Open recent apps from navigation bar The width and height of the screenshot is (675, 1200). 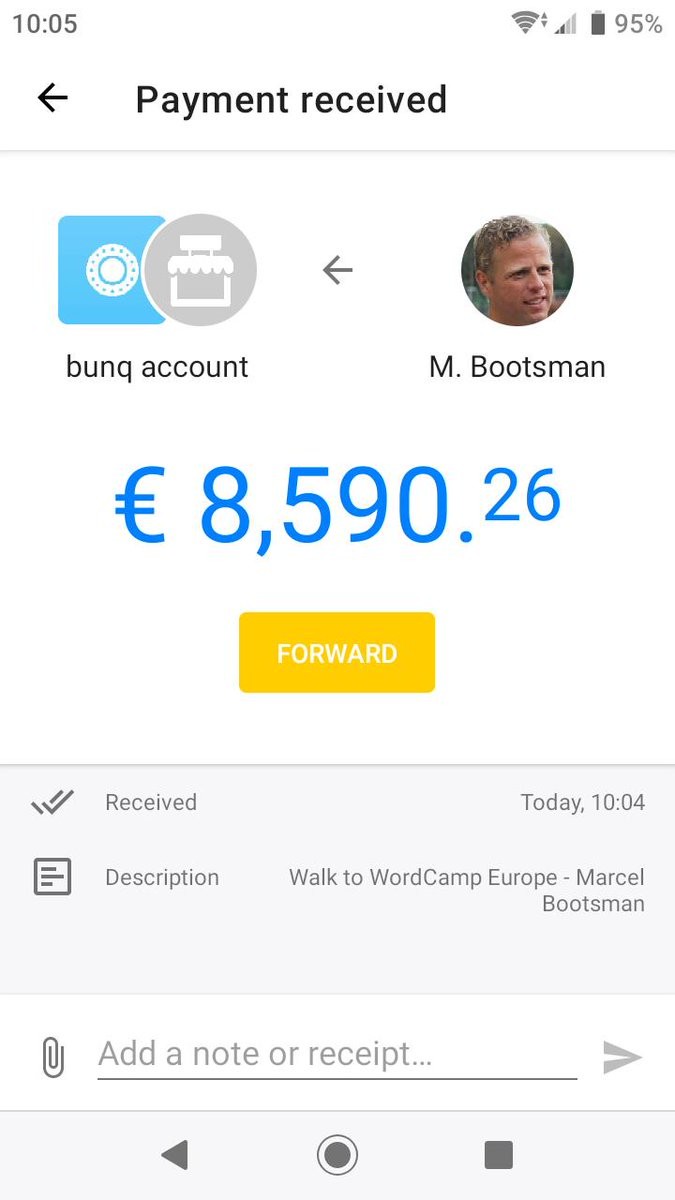pos(498,1155)
